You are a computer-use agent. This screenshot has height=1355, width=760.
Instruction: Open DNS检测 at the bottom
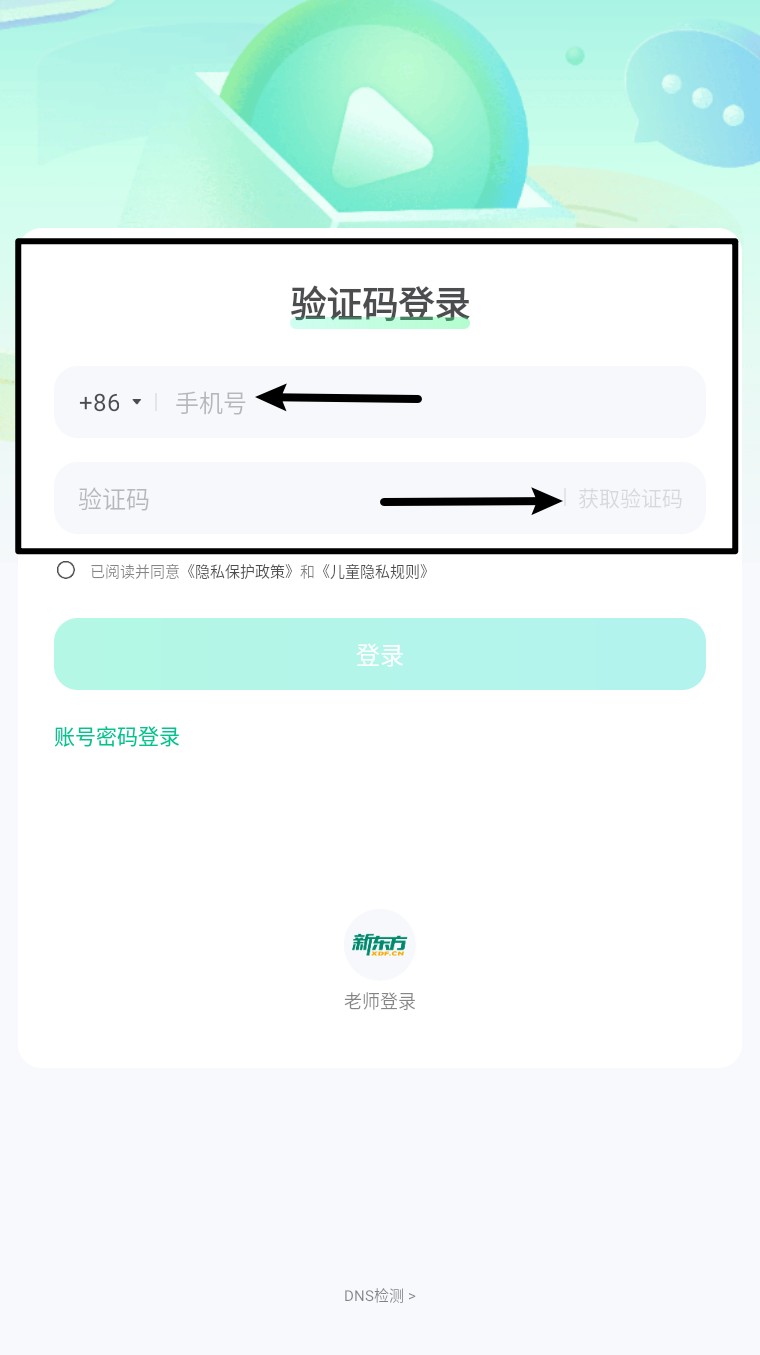pyautogui.click(x=380, y=1296)
